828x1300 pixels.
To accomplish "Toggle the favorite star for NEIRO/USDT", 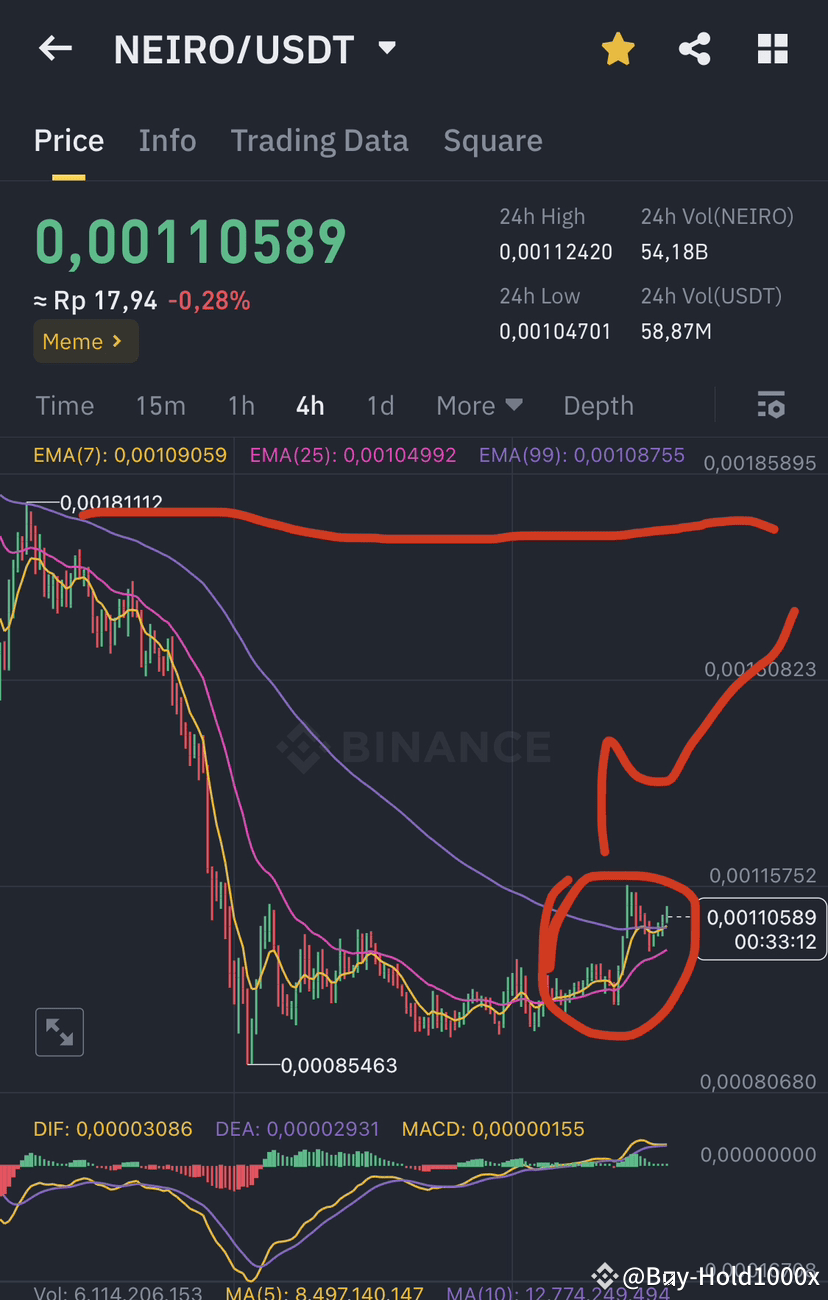I will click(x=617, y=48).
